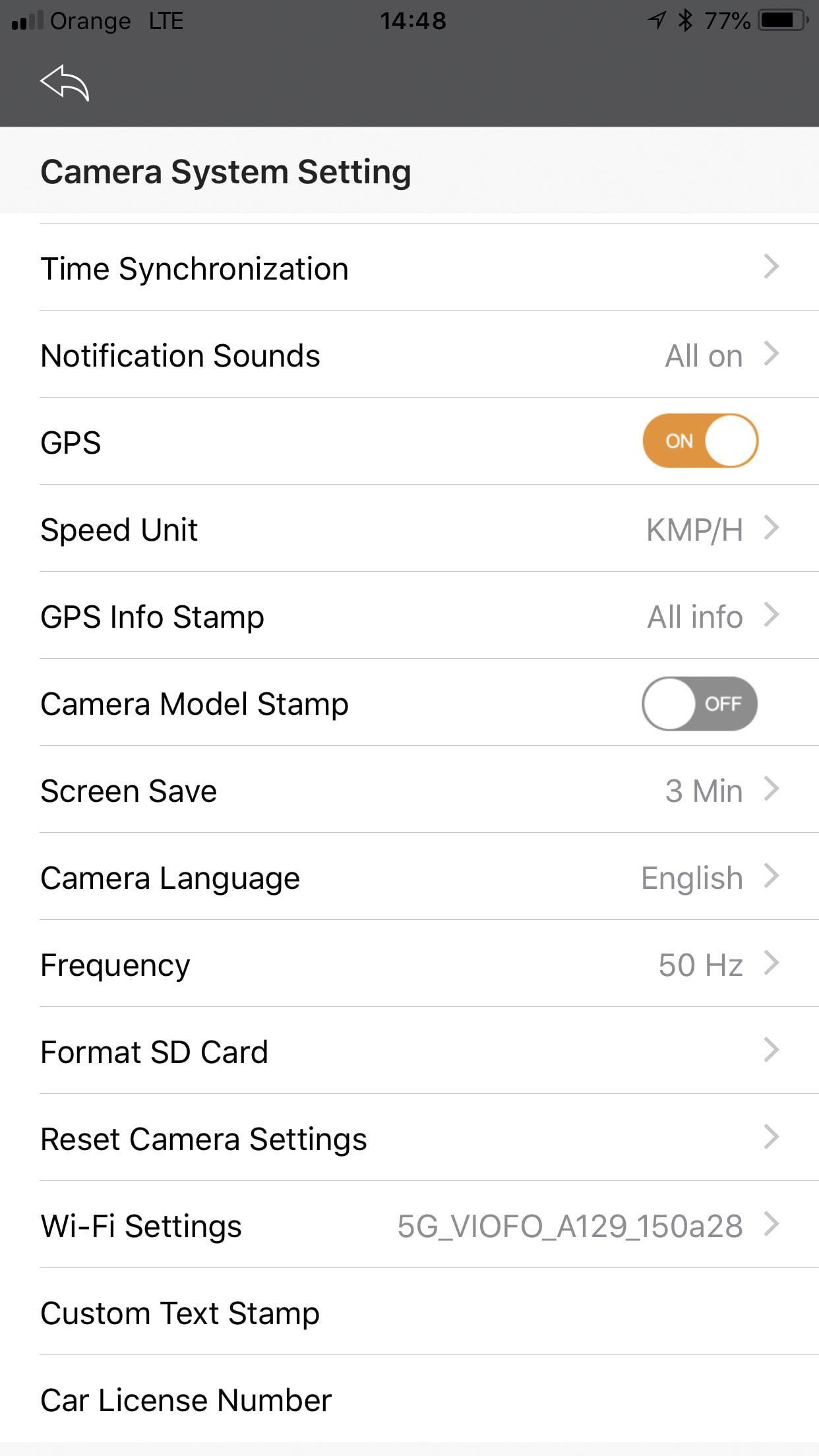Screen dimensions: 819x1456
Task: Enable the Camera Model Stamp toggle
Action: [x=700, y=703]
